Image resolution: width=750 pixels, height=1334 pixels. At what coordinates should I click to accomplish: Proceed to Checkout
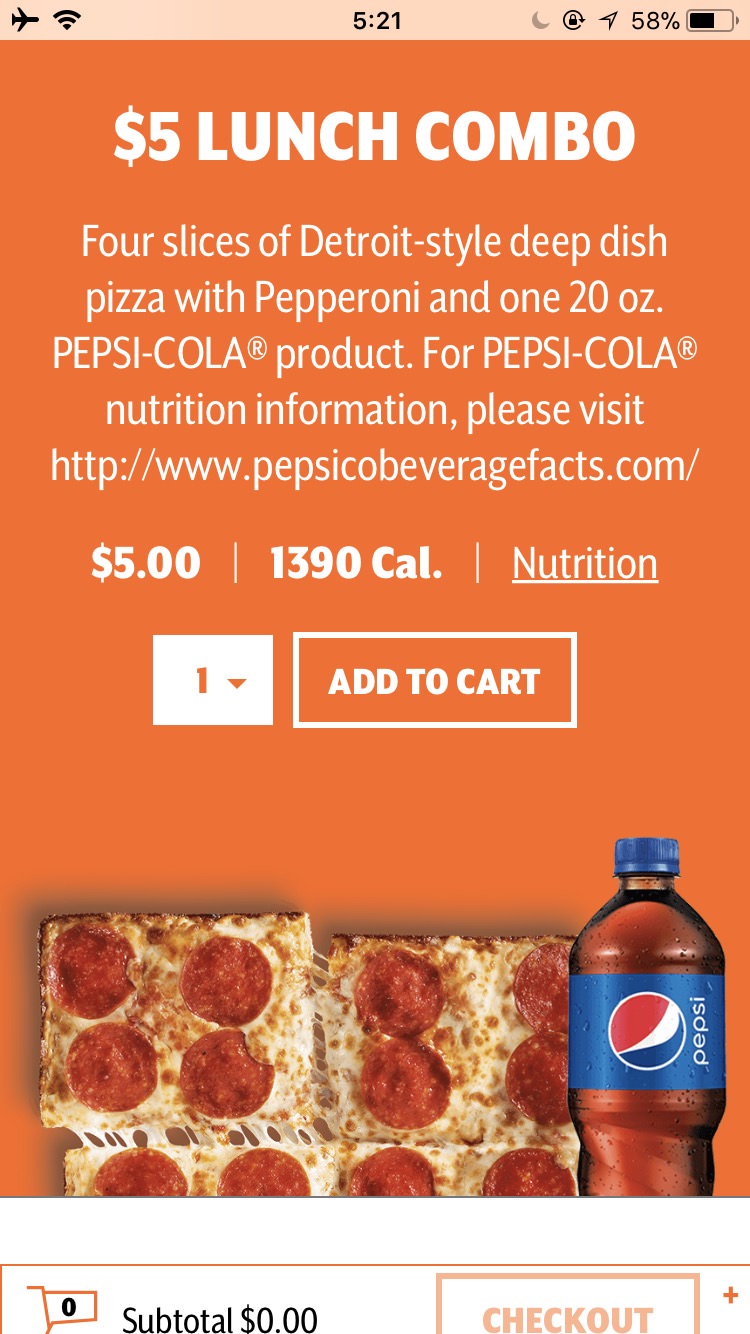(567, 1312)
